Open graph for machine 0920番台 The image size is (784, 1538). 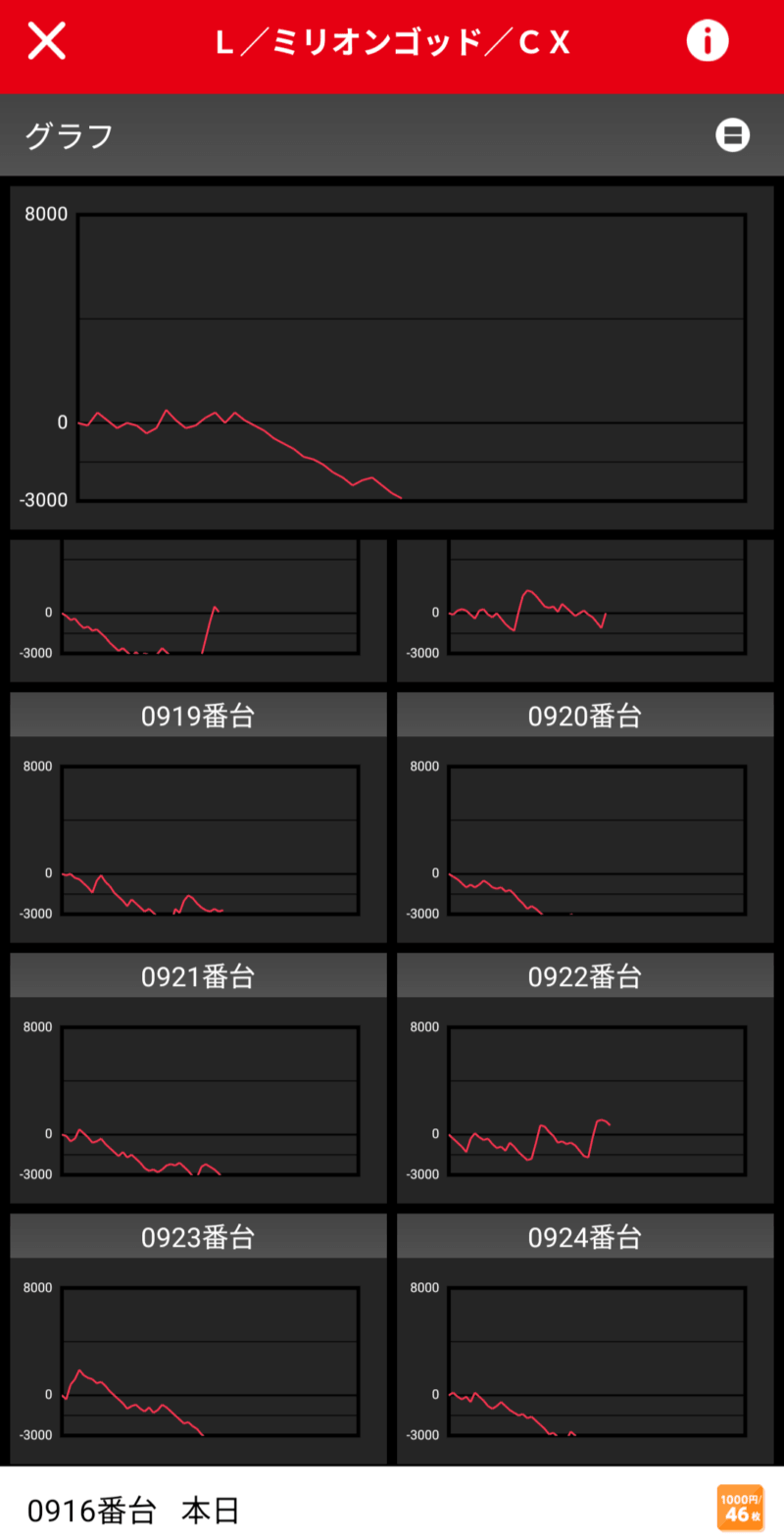pos(585,819)
